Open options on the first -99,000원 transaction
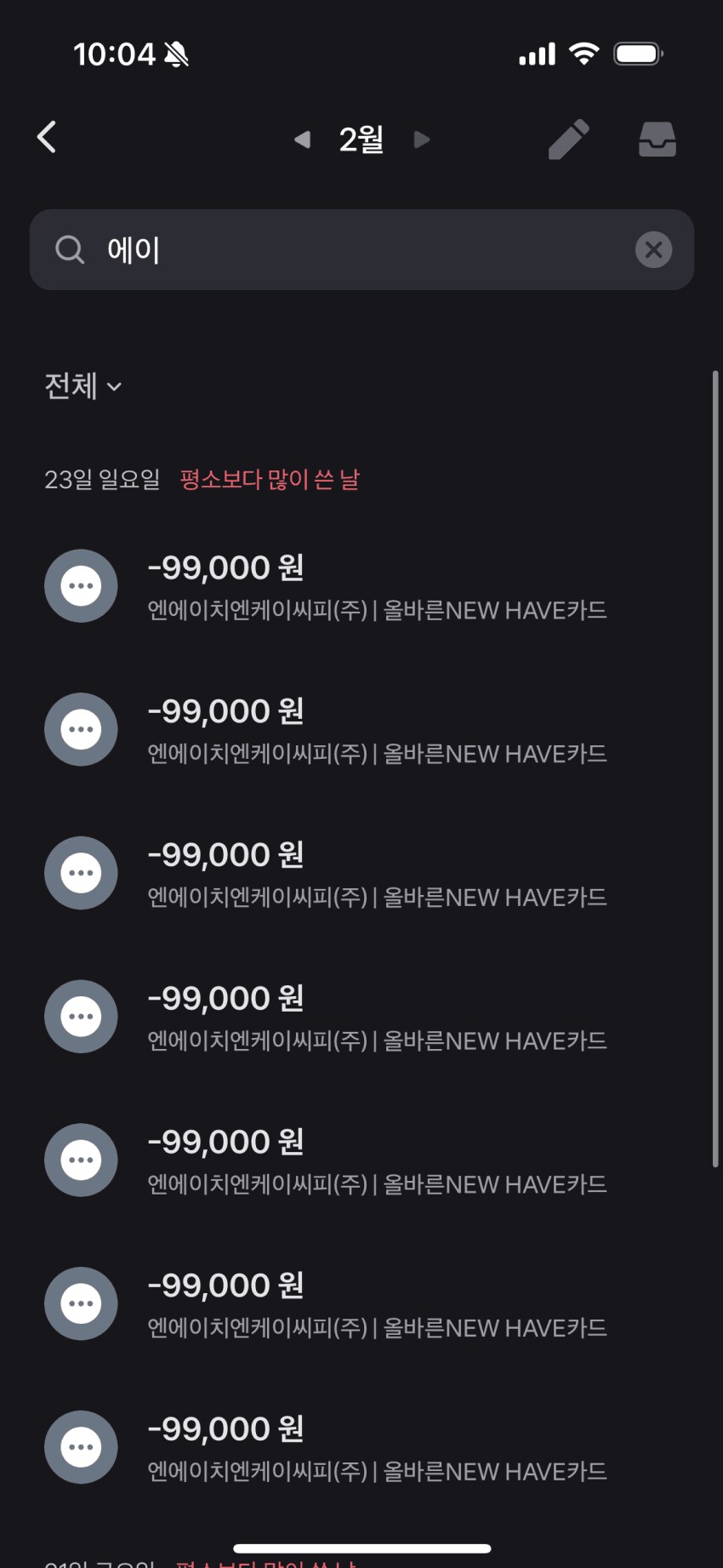This screenshot has height=1568, width=723. (80, 585)
